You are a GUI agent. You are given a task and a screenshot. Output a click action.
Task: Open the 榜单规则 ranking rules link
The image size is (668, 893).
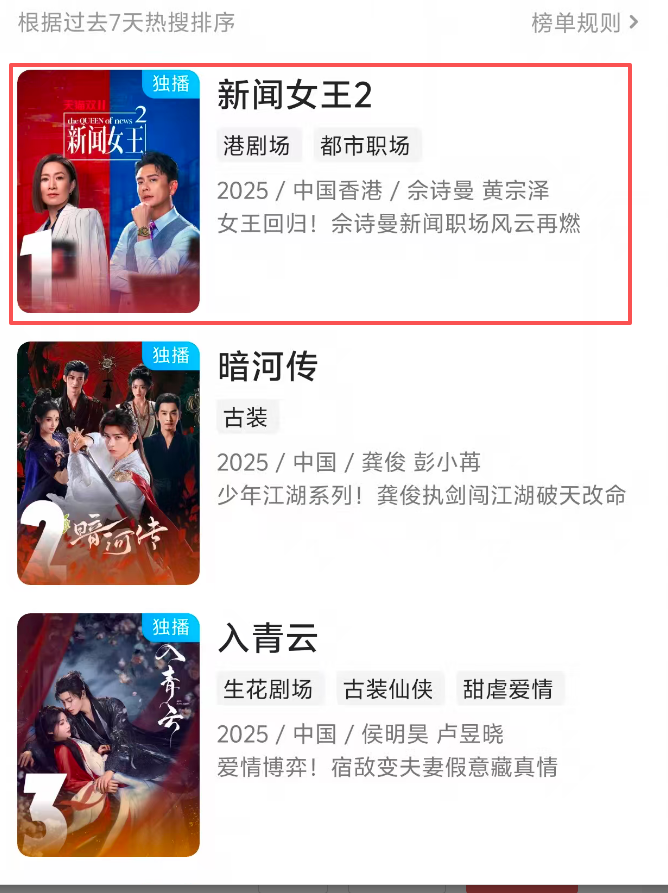tap(585, 23)
